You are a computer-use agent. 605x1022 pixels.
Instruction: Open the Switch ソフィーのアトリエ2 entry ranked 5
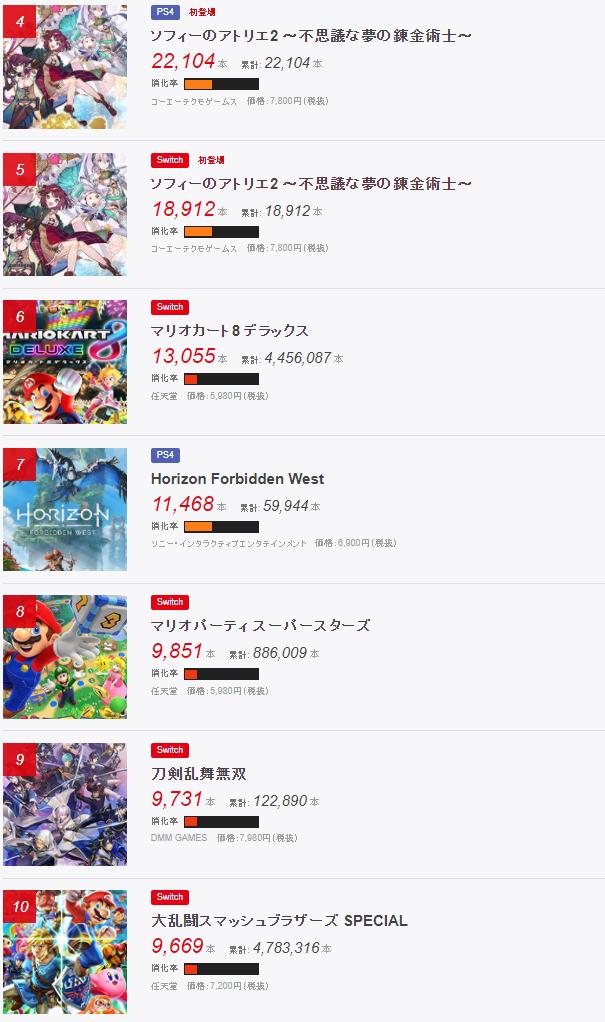[x=311, y=184]
